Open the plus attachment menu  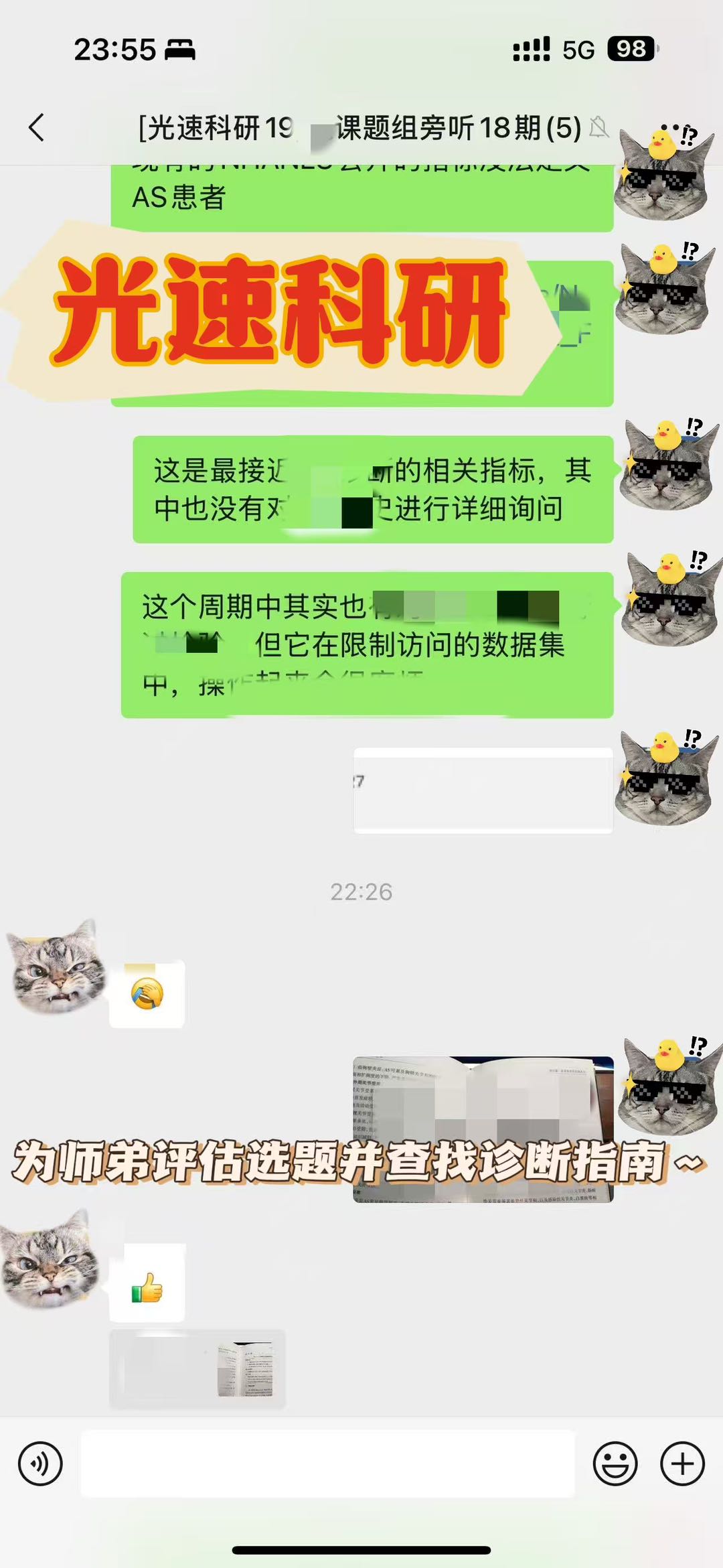pos(682,1464)
